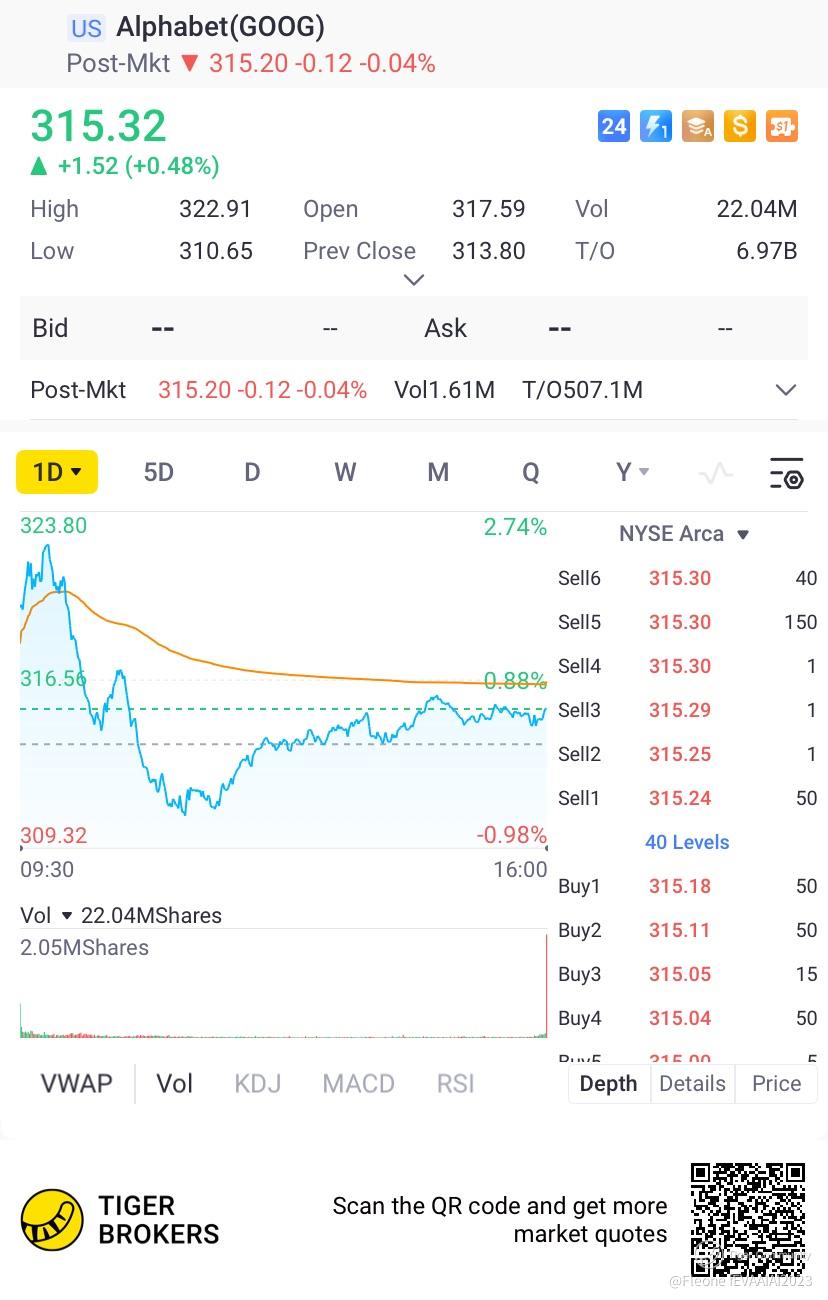Show the monthly (M) chart
The height and width of the screenshot is (1300, 828).
(438, 472)
